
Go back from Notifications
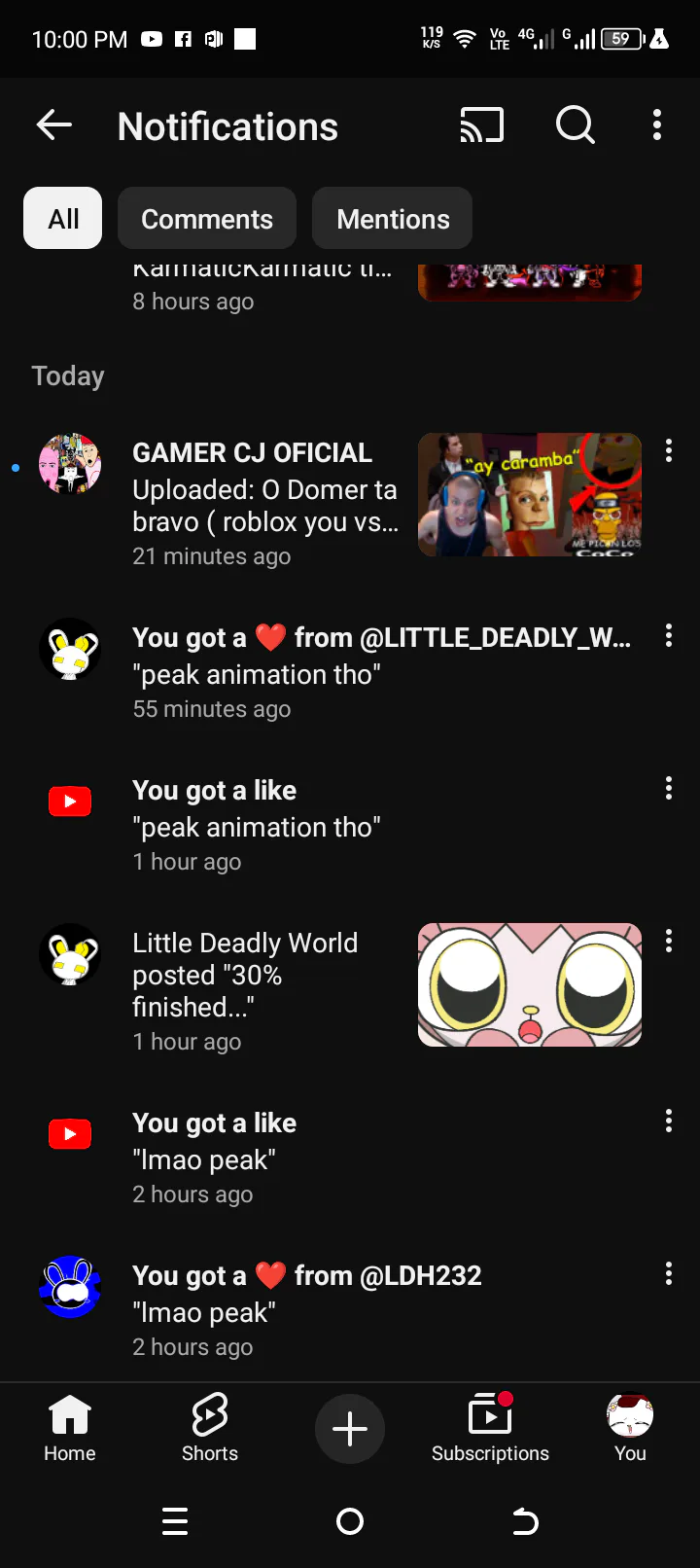(54, 125)
